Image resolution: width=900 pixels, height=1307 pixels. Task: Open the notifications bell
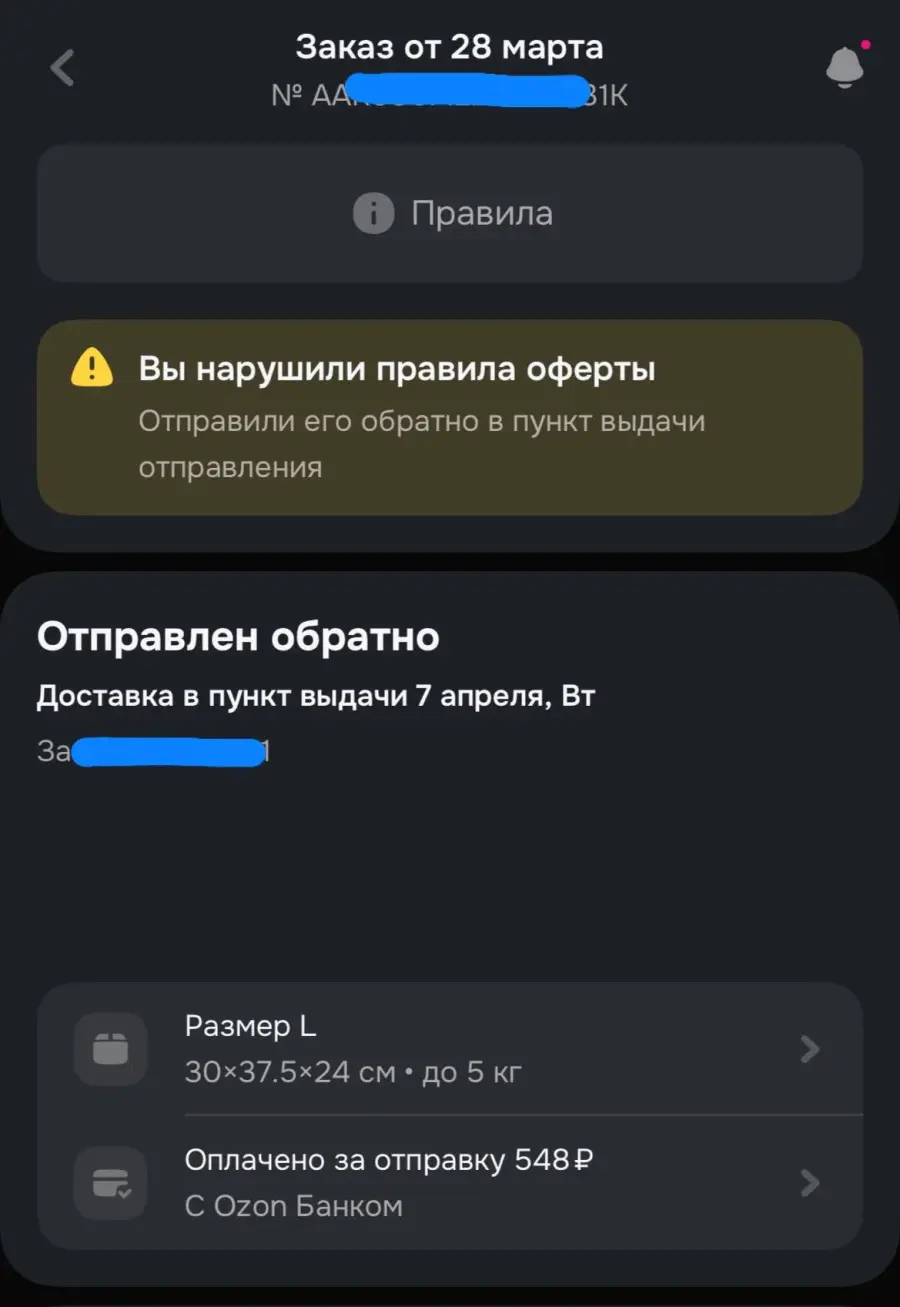(844, 67)
